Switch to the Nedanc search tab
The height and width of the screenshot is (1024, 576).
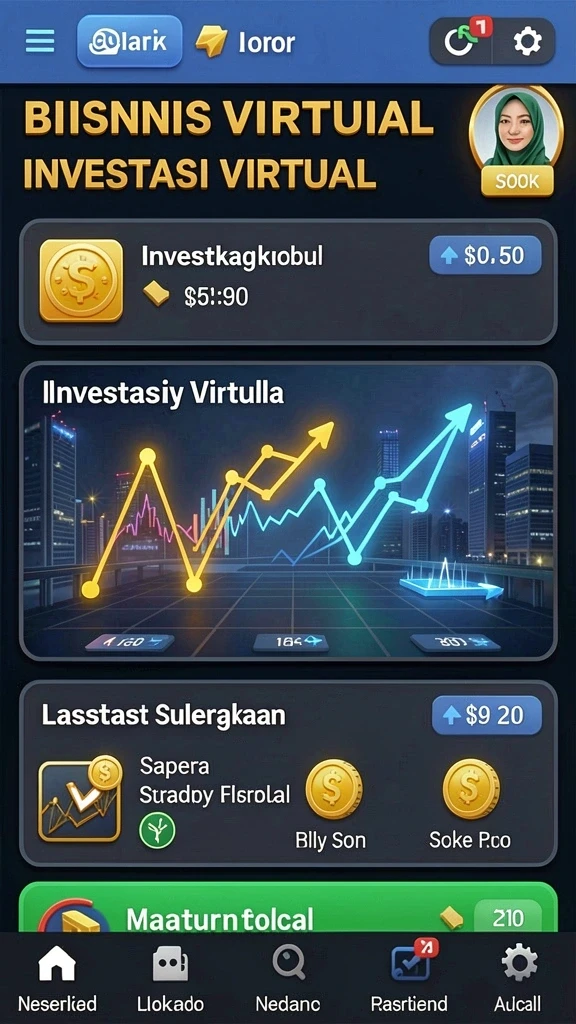288,978
